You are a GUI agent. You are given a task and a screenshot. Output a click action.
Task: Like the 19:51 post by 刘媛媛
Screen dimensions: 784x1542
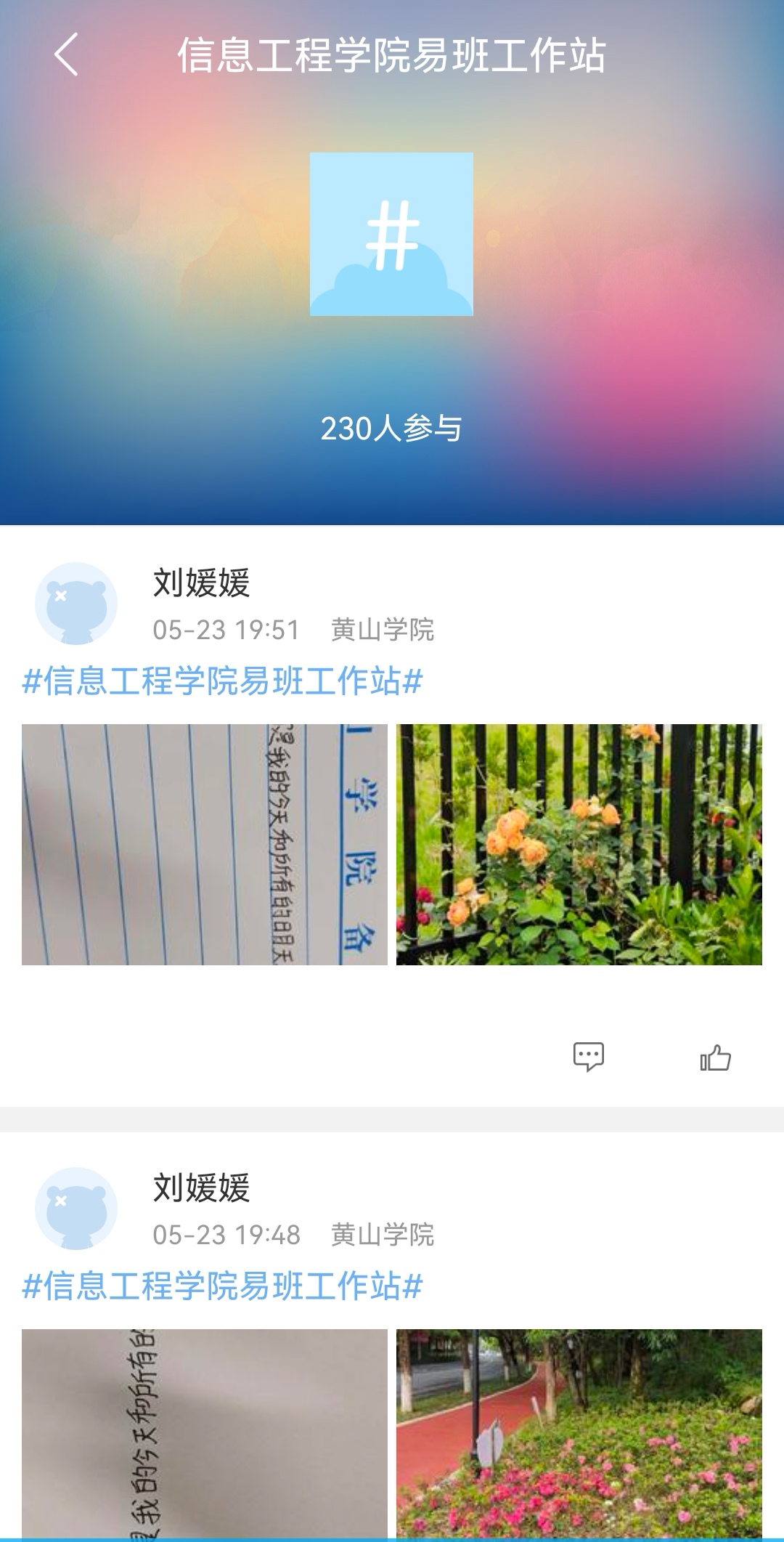[x=715, y=1058]
